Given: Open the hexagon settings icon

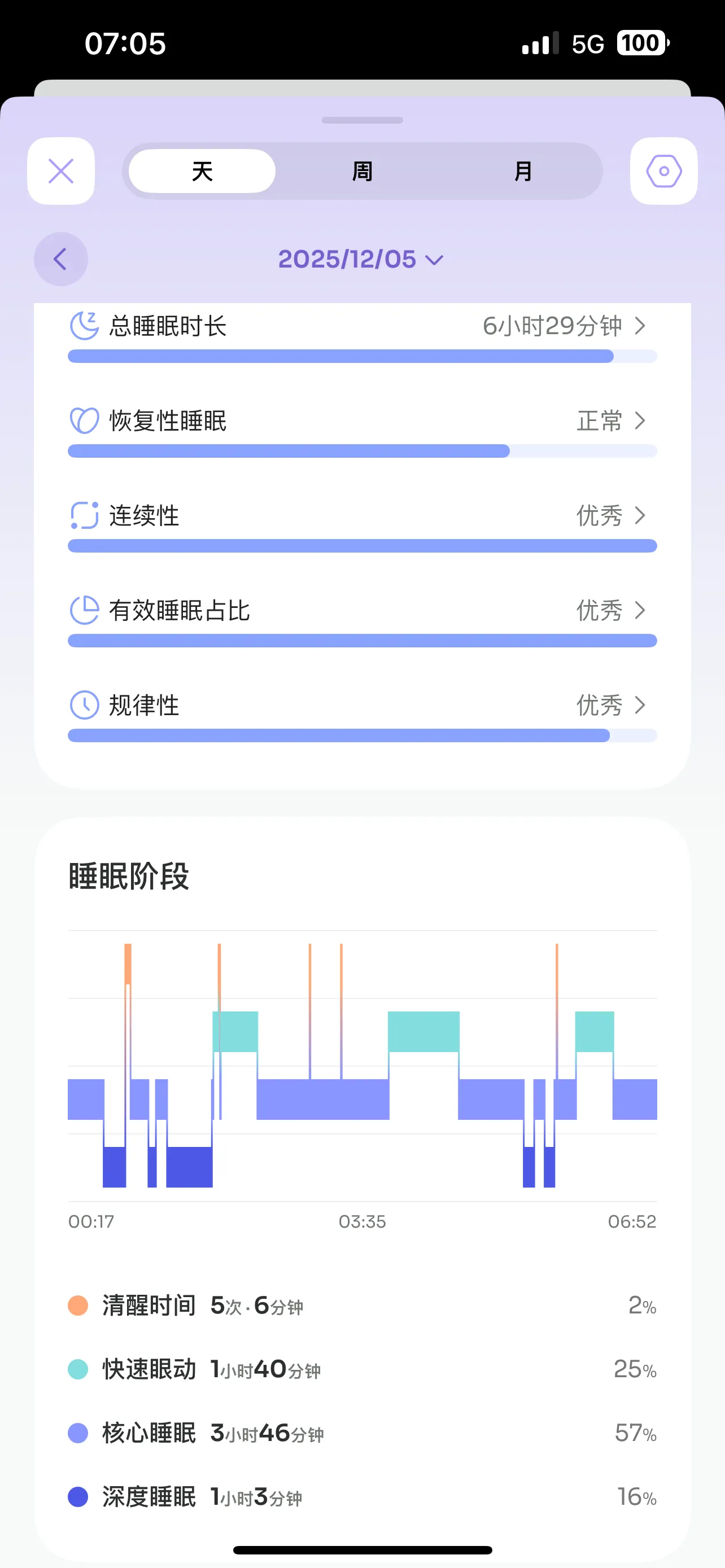Looking at the screenshot, I should tap(663, 171).
